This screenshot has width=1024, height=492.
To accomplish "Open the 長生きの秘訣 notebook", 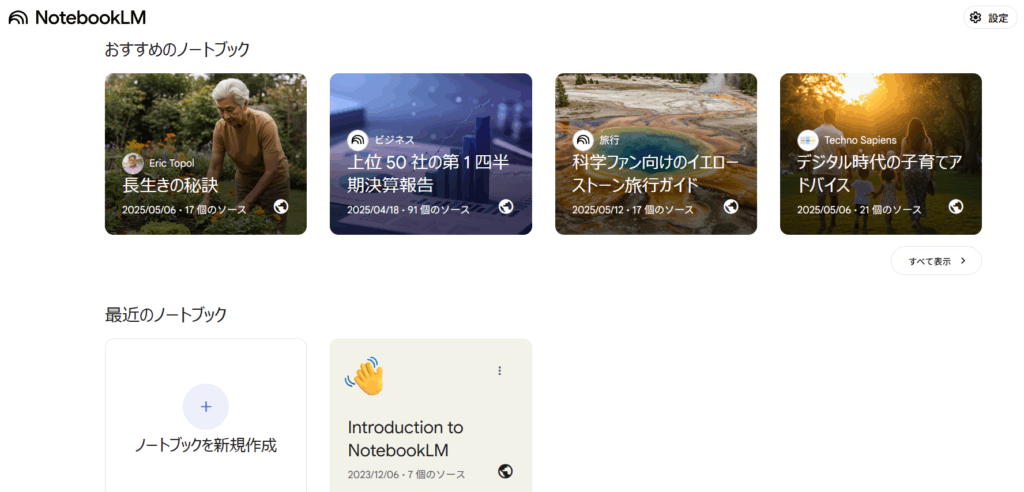I will coord(205,154).
